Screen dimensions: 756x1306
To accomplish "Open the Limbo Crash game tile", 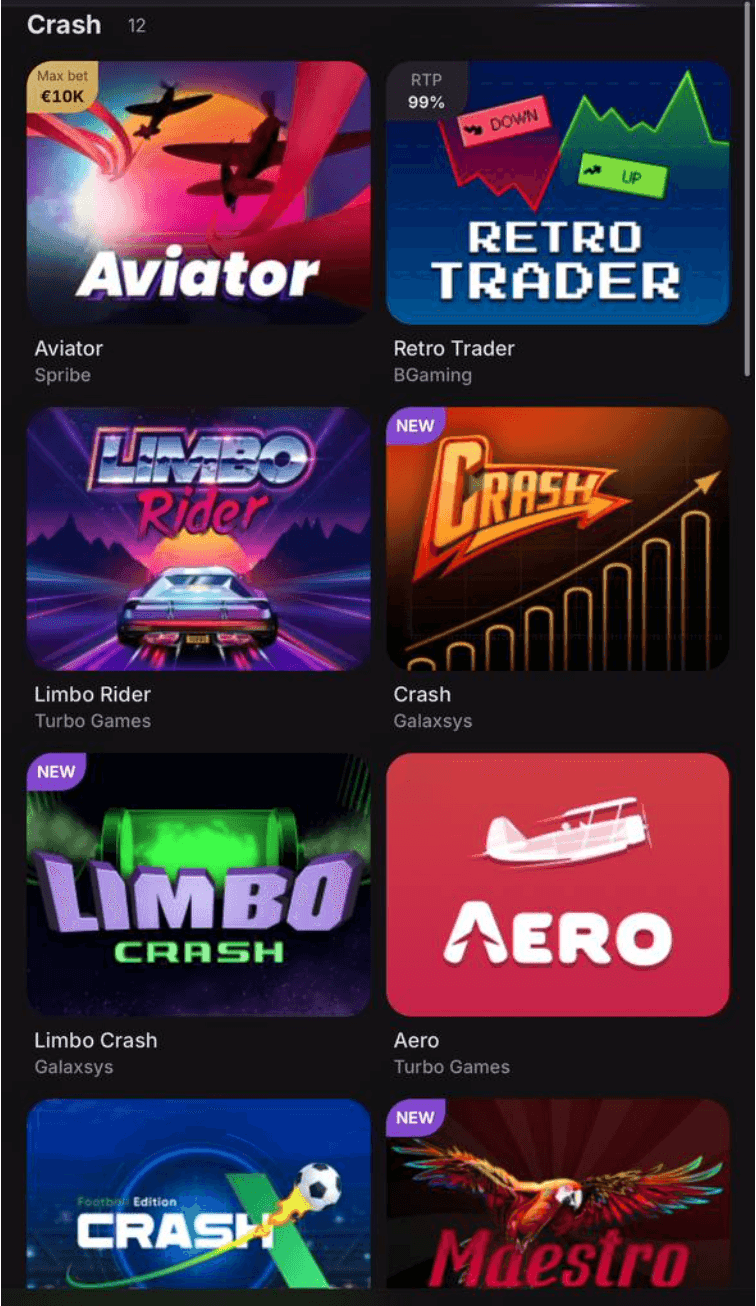I will (197, 884).
